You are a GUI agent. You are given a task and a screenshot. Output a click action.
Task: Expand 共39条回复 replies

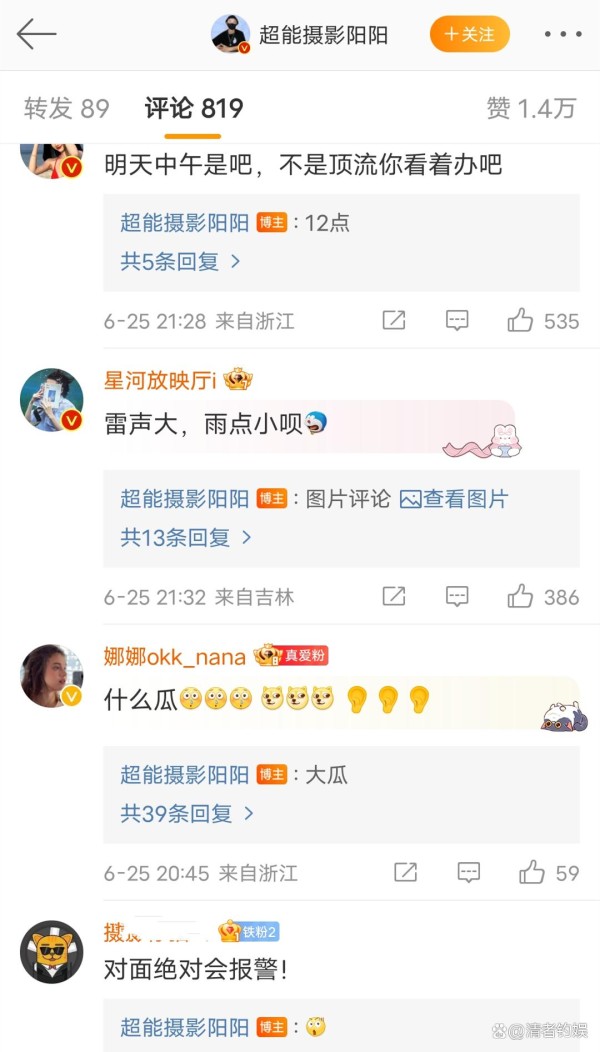[187, 814]
